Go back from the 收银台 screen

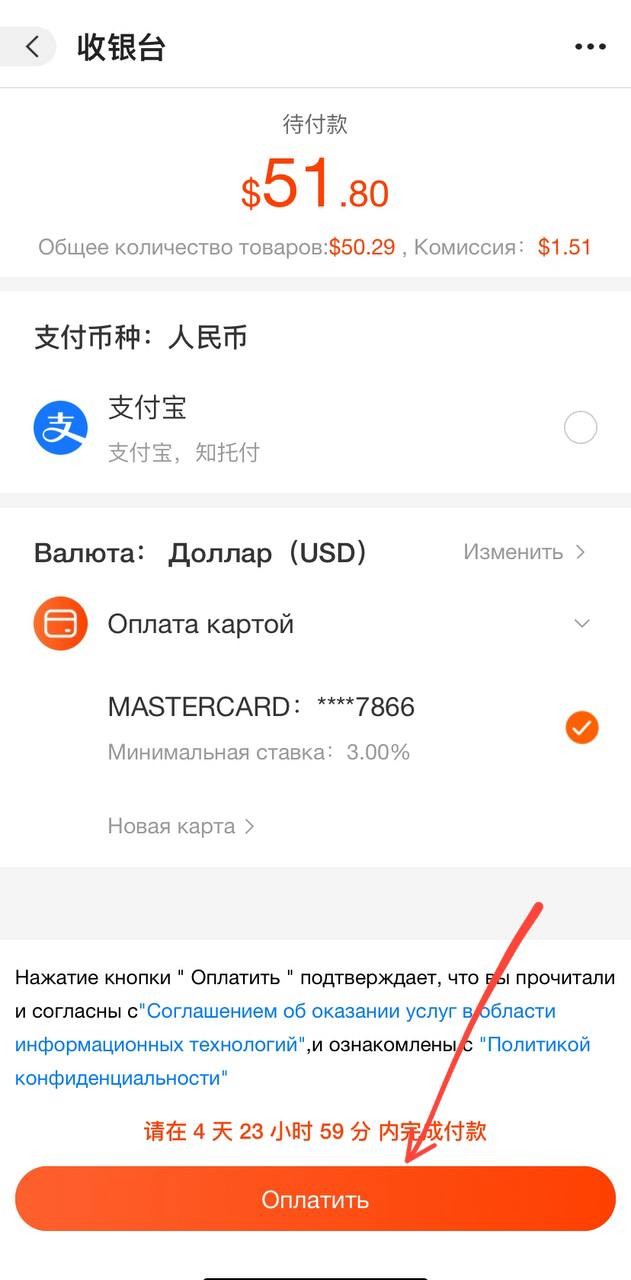[x=33, y=47]
